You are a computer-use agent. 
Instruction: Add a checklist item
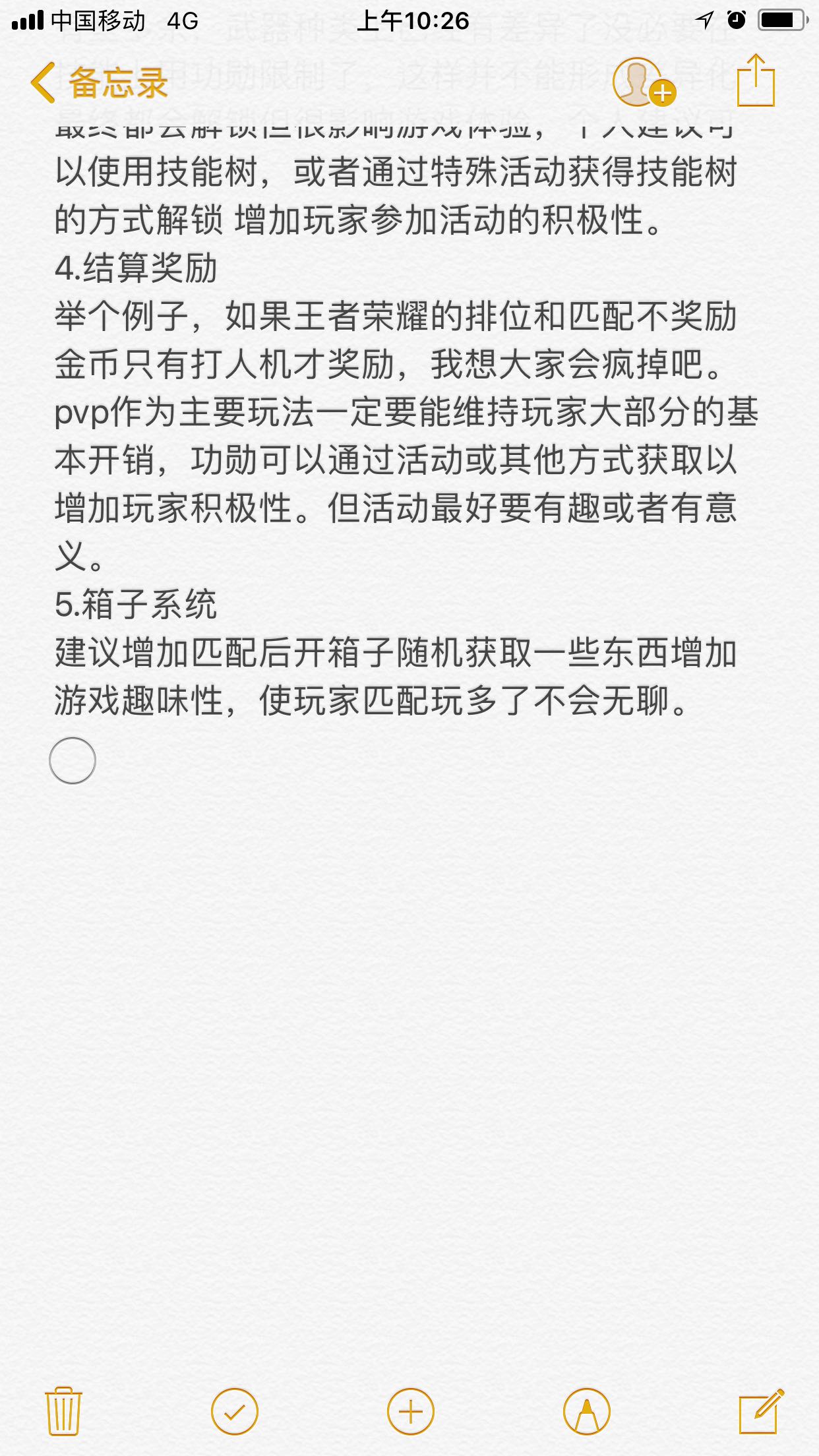(235, 1411)
